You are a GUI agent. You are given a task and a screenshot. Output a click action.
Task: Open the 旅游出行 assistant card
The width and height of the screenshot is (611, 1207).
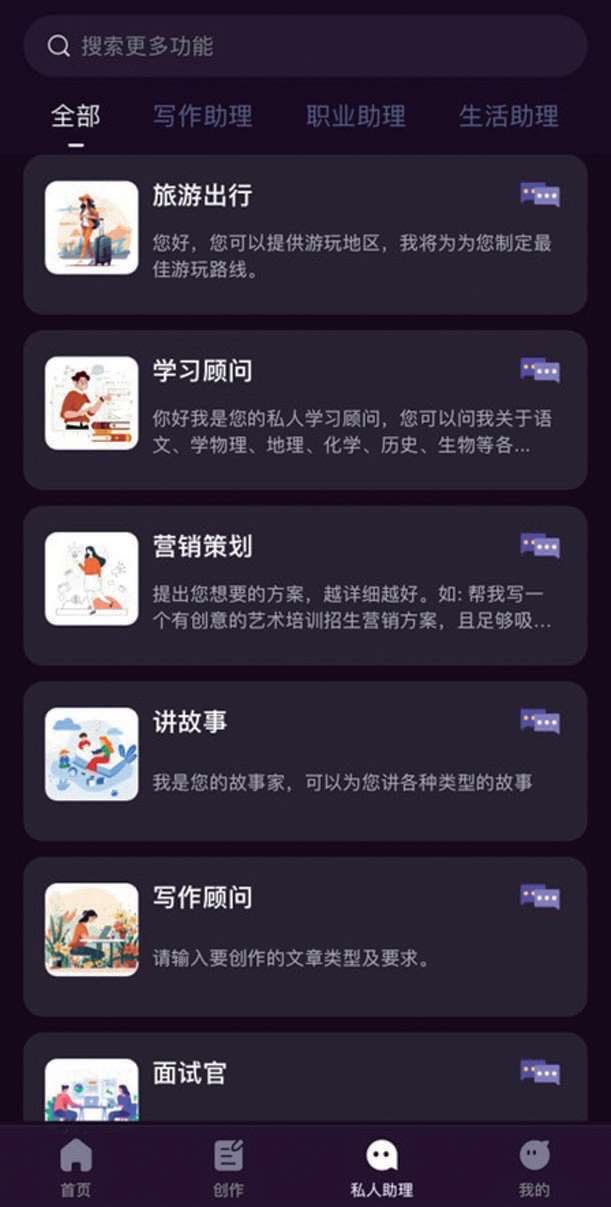[x=305, y=234]
